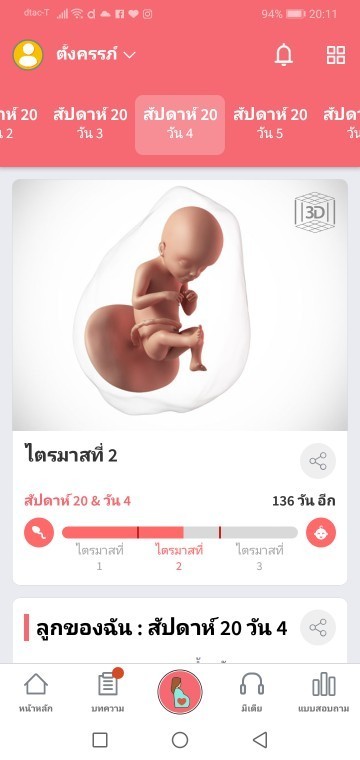Tap the system back button
The image size is (360, 760).
(260, 740)
